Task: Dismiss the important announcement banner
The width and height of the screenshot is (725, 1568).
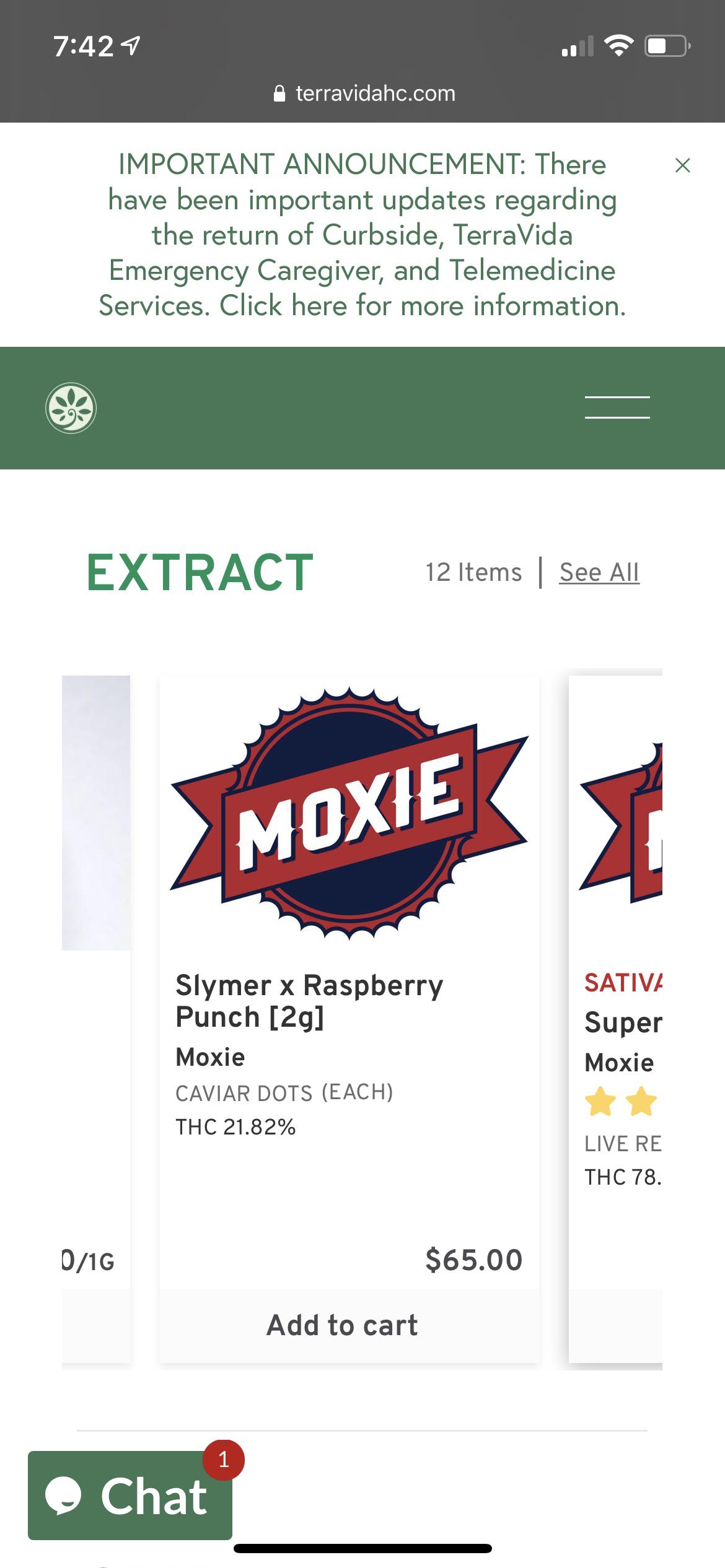Action: click(682, 165)
